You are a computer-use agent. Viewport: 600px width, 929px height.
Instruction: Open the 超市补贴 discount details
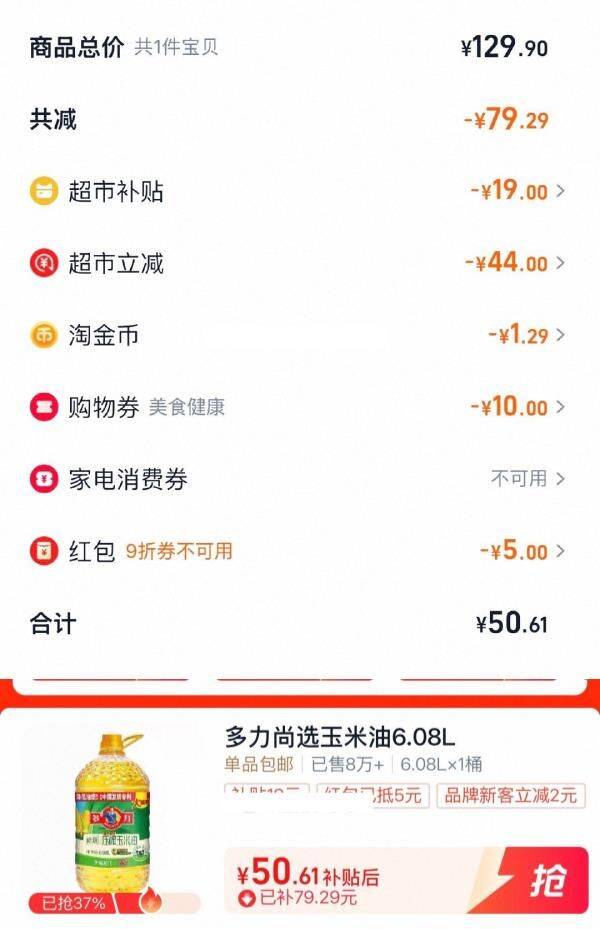pyautogui.click(x=300, y=191)
